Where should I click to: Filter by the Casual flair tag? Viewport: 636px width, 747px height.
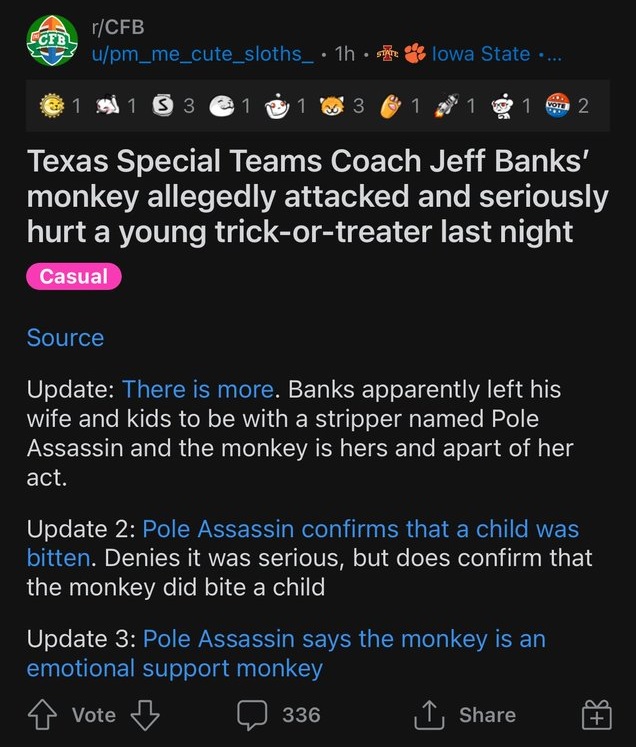click(74, 276)
